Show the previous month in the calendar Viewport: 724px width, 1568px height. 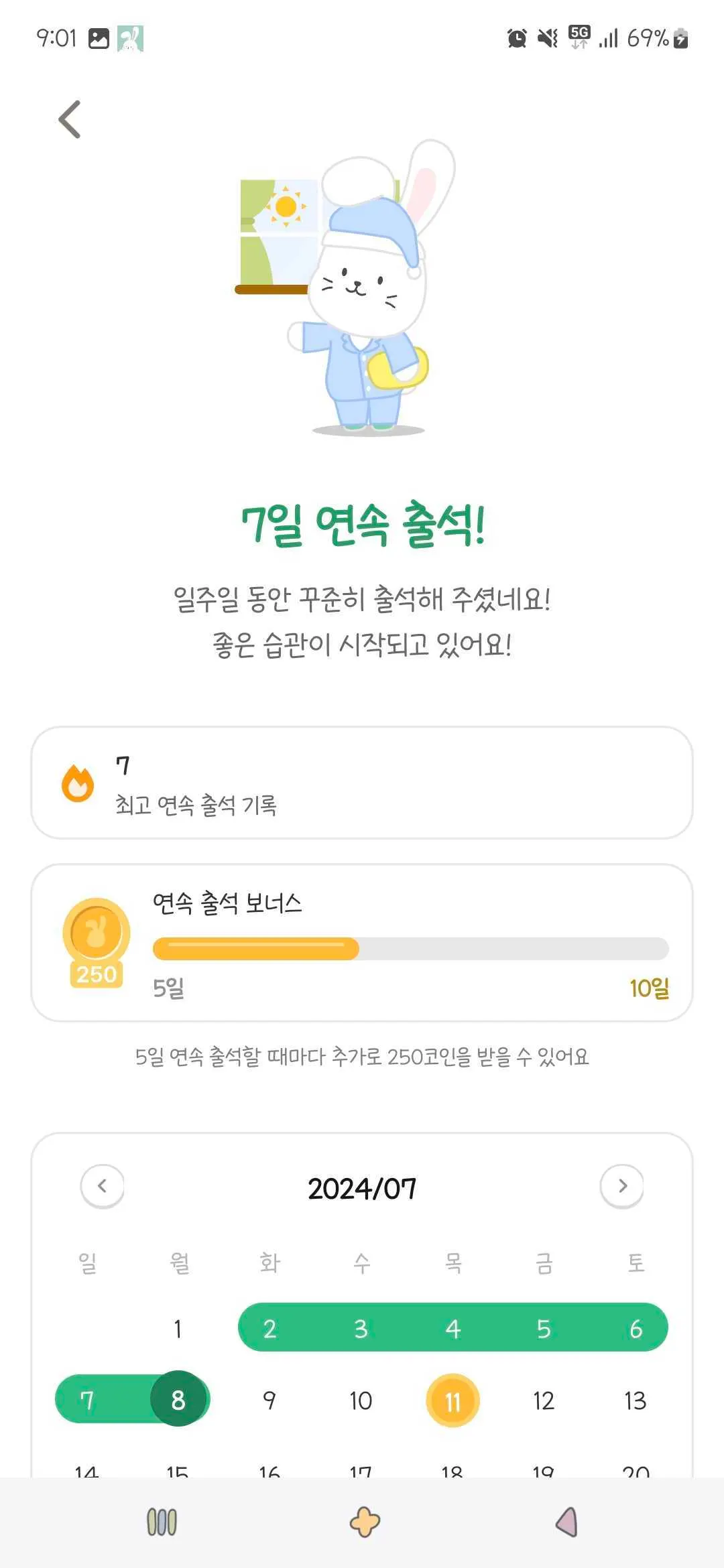(103, 1186)
